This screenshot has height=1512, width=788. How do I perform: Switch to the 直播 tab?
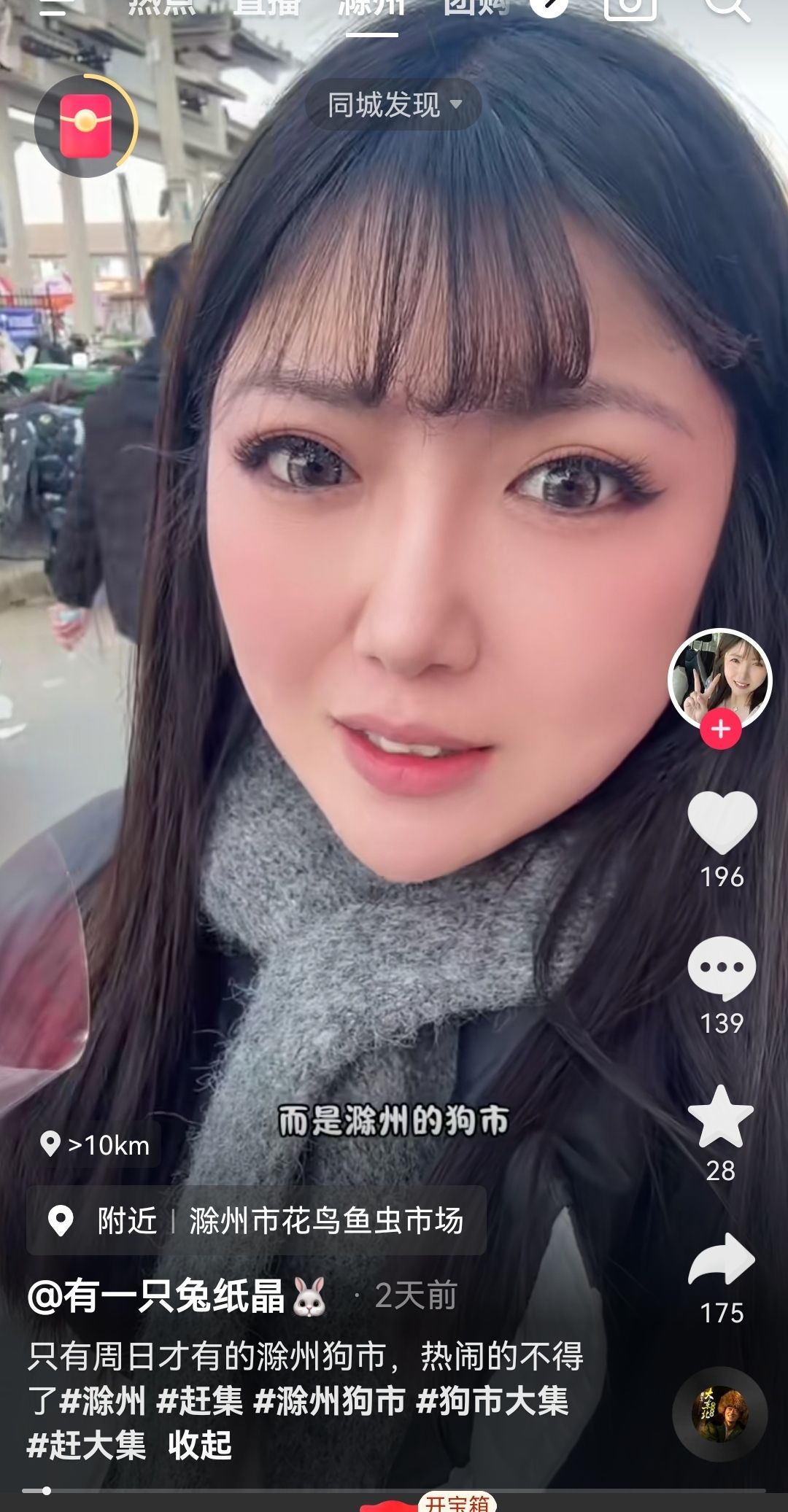(x=267, y=7)
